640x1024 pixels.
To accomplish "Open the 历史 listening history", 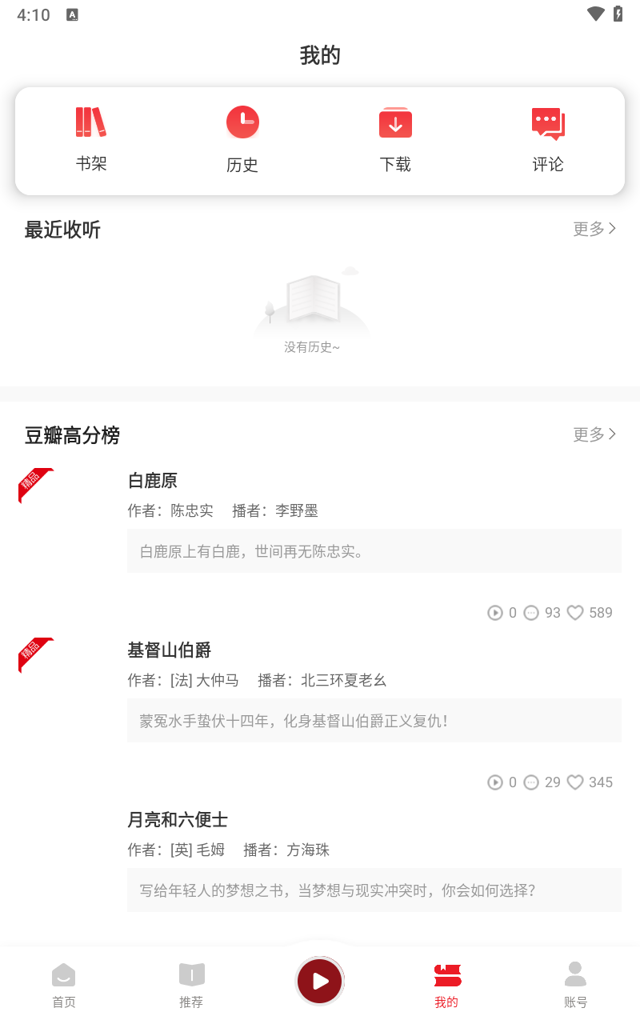I will coord(242,138).
